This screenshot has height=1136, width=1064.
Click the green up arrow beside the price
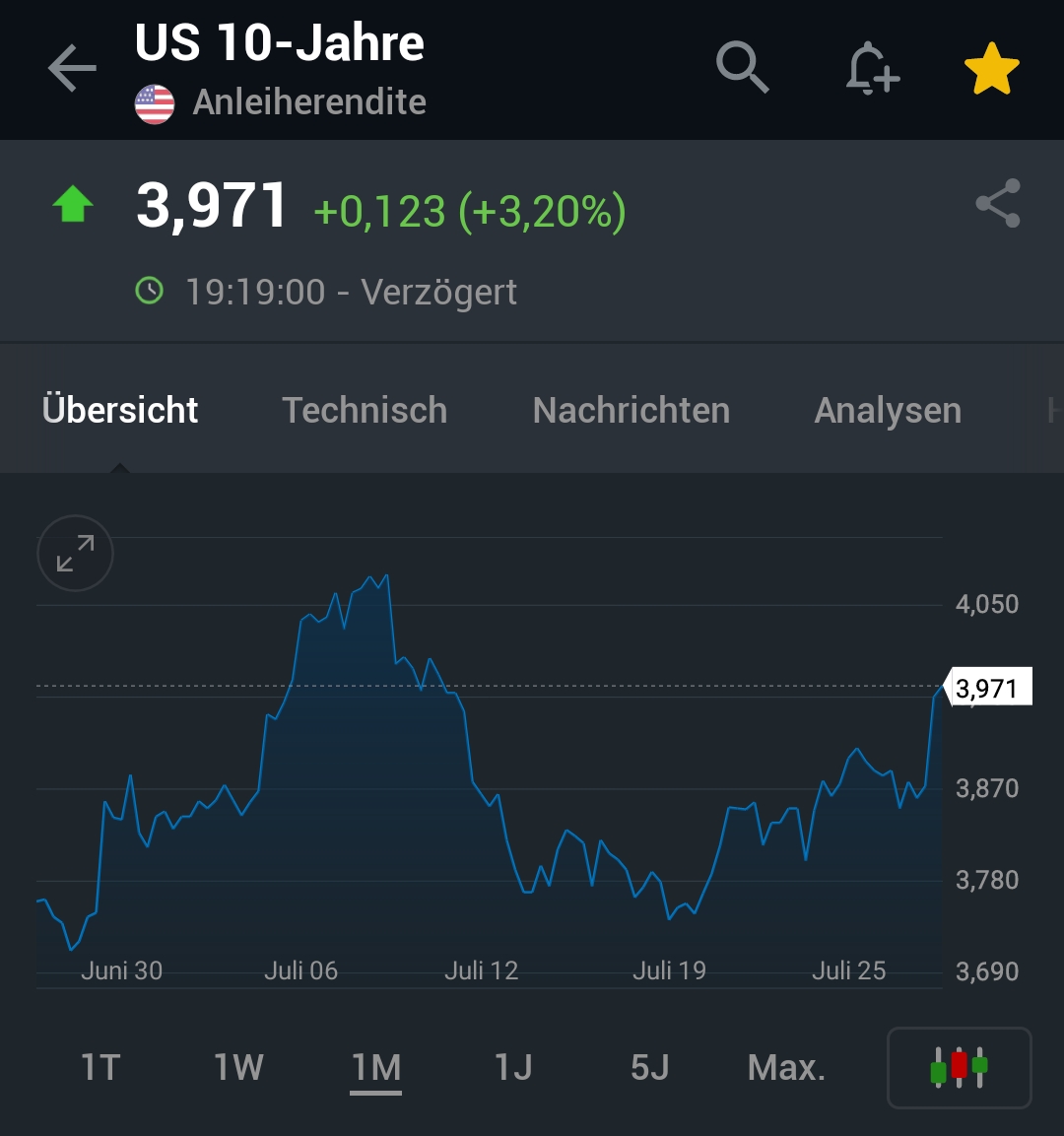pyautogui.click(x=72, y=205)
